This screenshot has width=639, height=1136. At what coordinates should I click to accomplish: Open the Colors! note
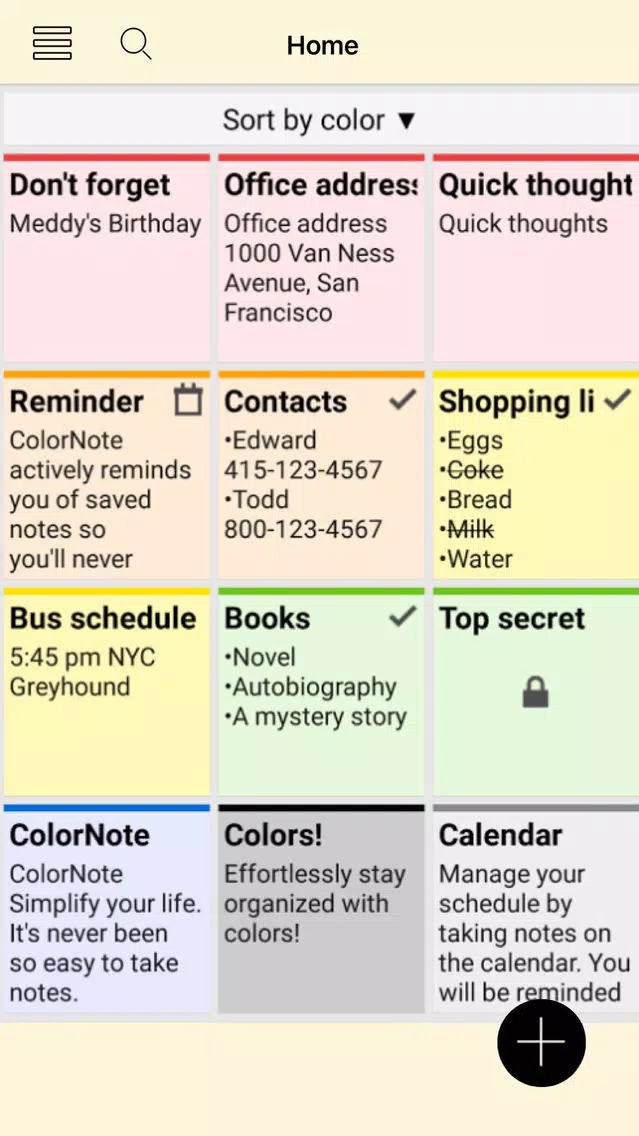coord(321,908)
